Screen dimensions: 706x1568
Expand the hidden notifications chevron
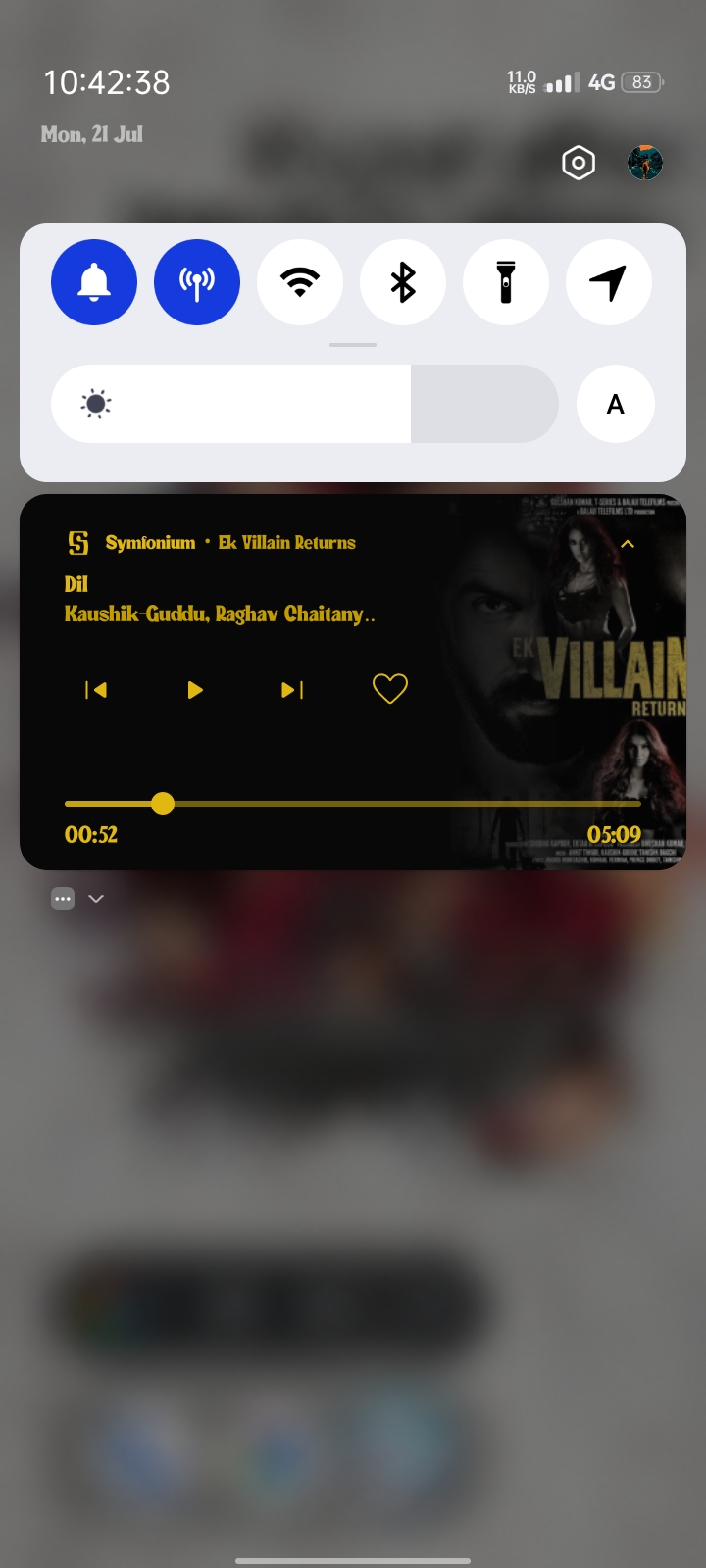tap(96, 899)
